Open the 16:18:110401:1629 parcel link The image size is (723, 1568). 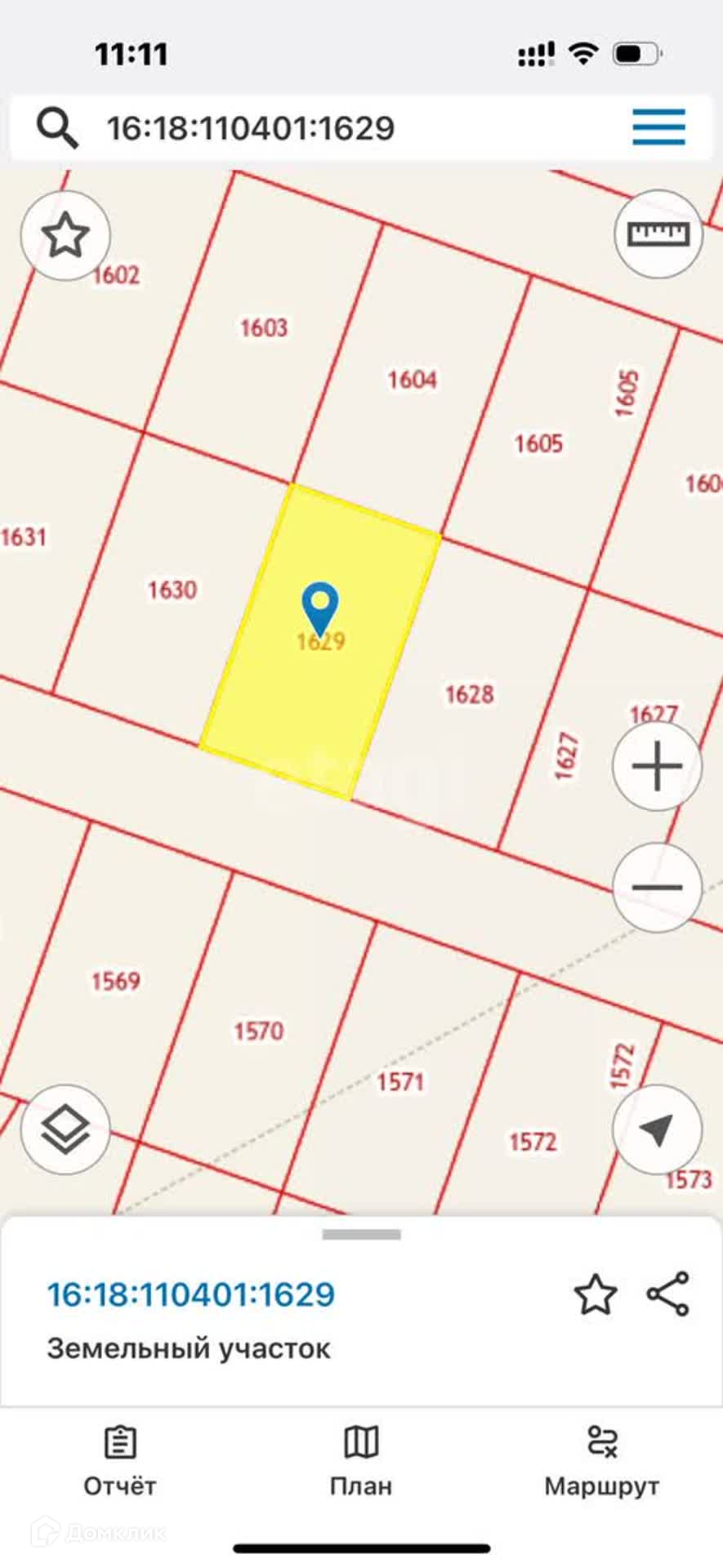pyautogui.click(x=191, y=1294)
